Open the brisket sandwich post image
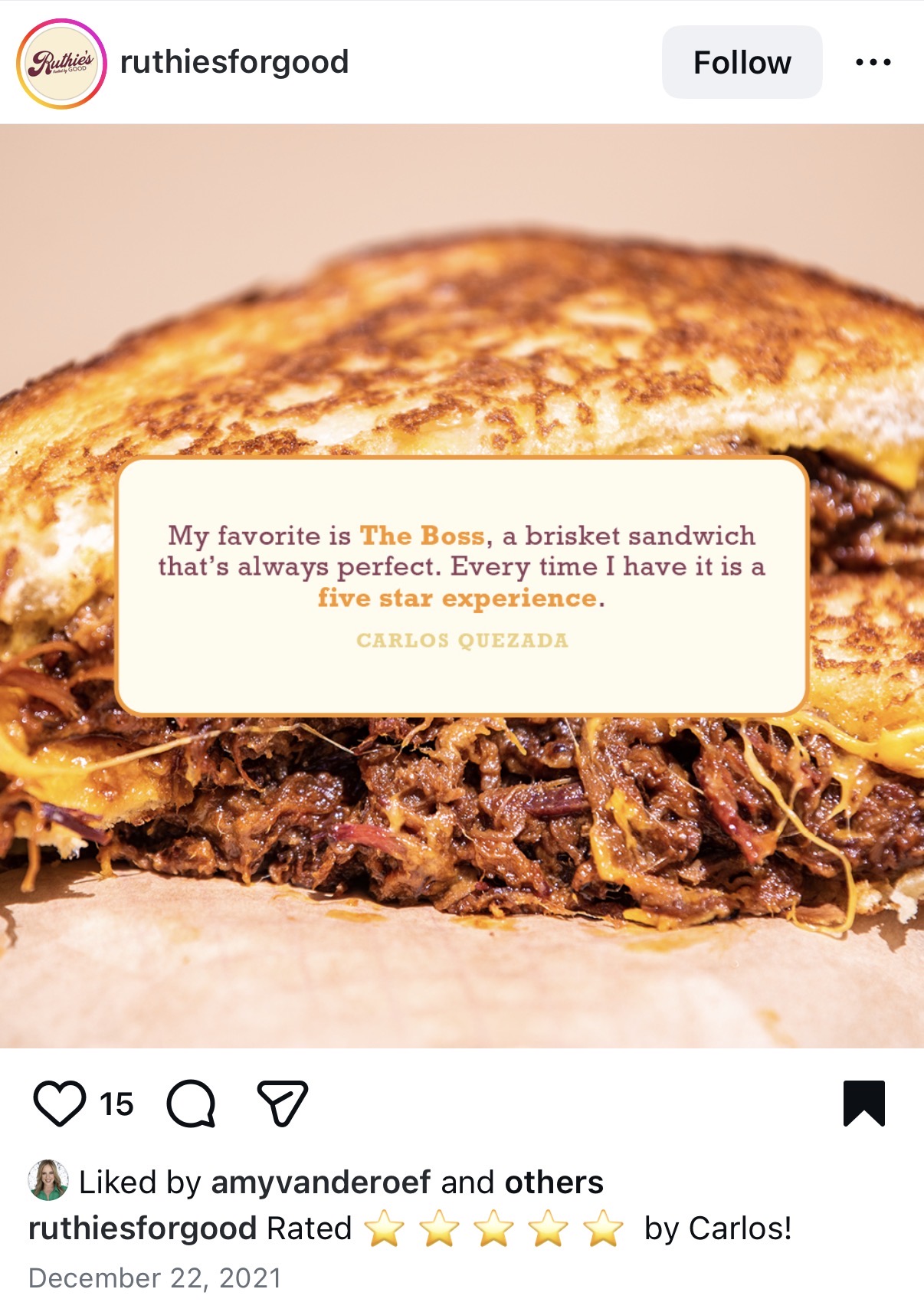The width and height of the screenshot is (924, 1312). (x=462, y=843)
